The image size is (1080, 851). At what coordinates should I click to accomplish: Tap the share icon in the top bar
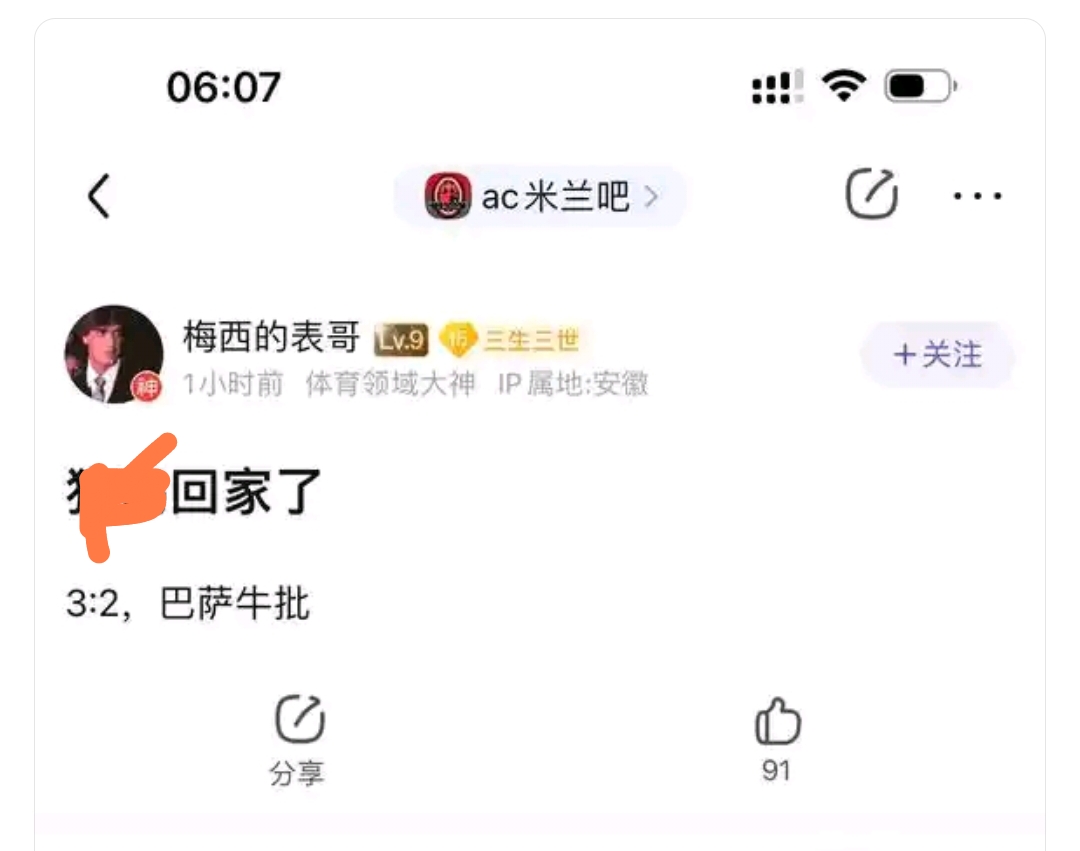[871, 194]
